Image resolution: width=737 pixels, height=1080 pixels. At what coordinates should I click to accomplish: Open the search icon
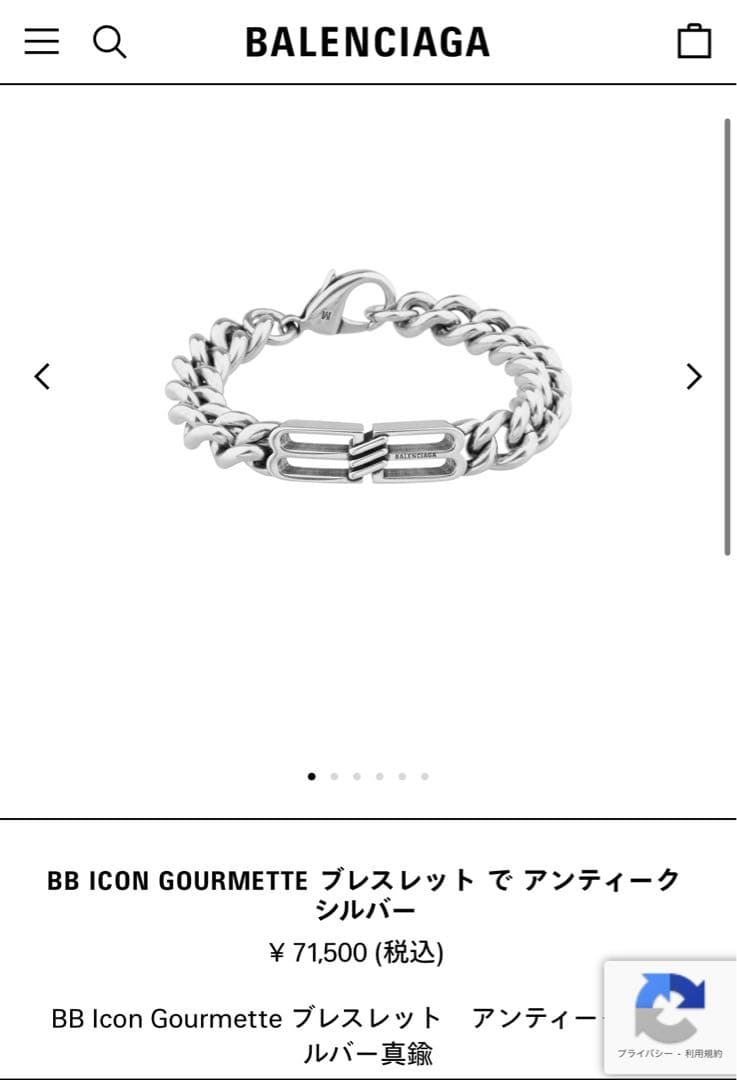pyautogui.click(x=109, y=41)
